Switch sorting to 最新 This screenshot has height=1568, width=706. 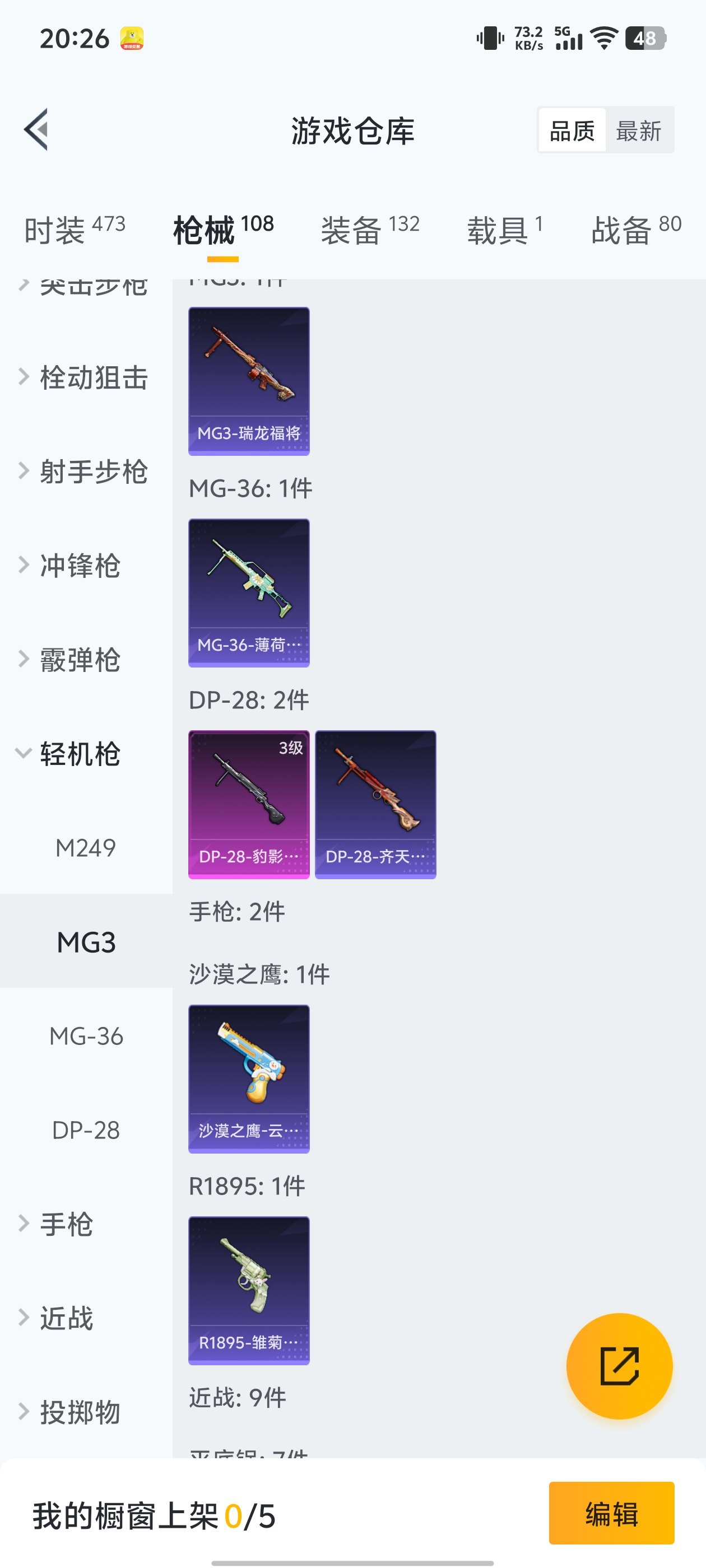640,130
